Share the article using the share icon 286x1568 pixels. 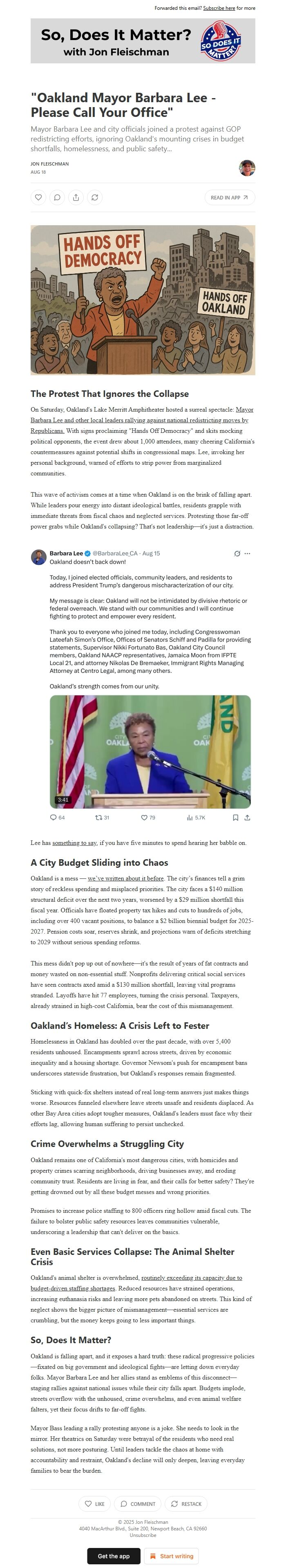(x=76, y=197)
